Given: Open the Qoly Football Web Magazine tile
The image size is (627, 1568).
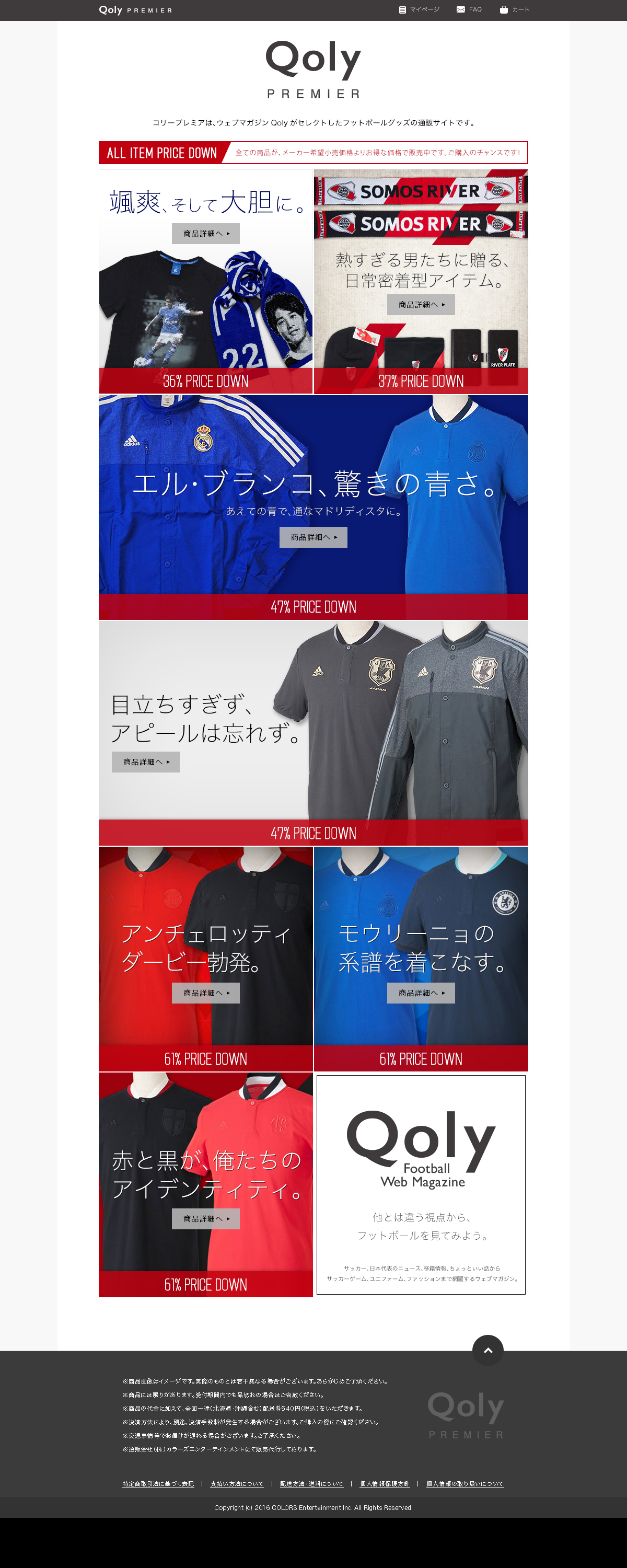Looking at the screenshot, I should click(x=421, y=1185).
